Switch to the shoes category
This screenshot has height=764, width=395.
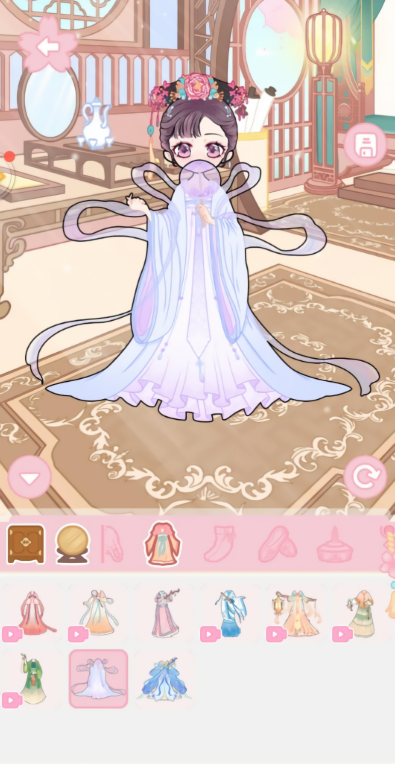click(x=278, y=544)
